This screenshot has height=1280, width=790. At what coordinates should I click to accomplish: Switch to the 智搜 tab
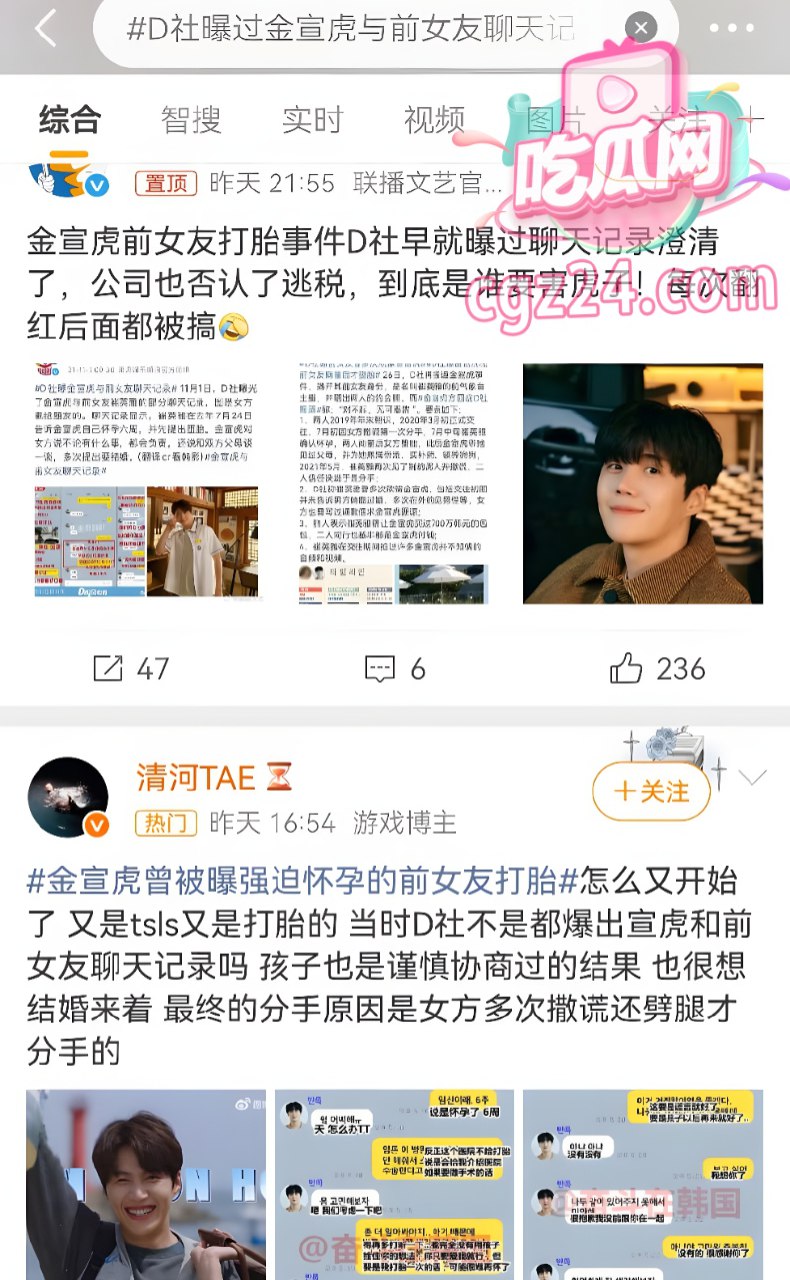point(190,120)
